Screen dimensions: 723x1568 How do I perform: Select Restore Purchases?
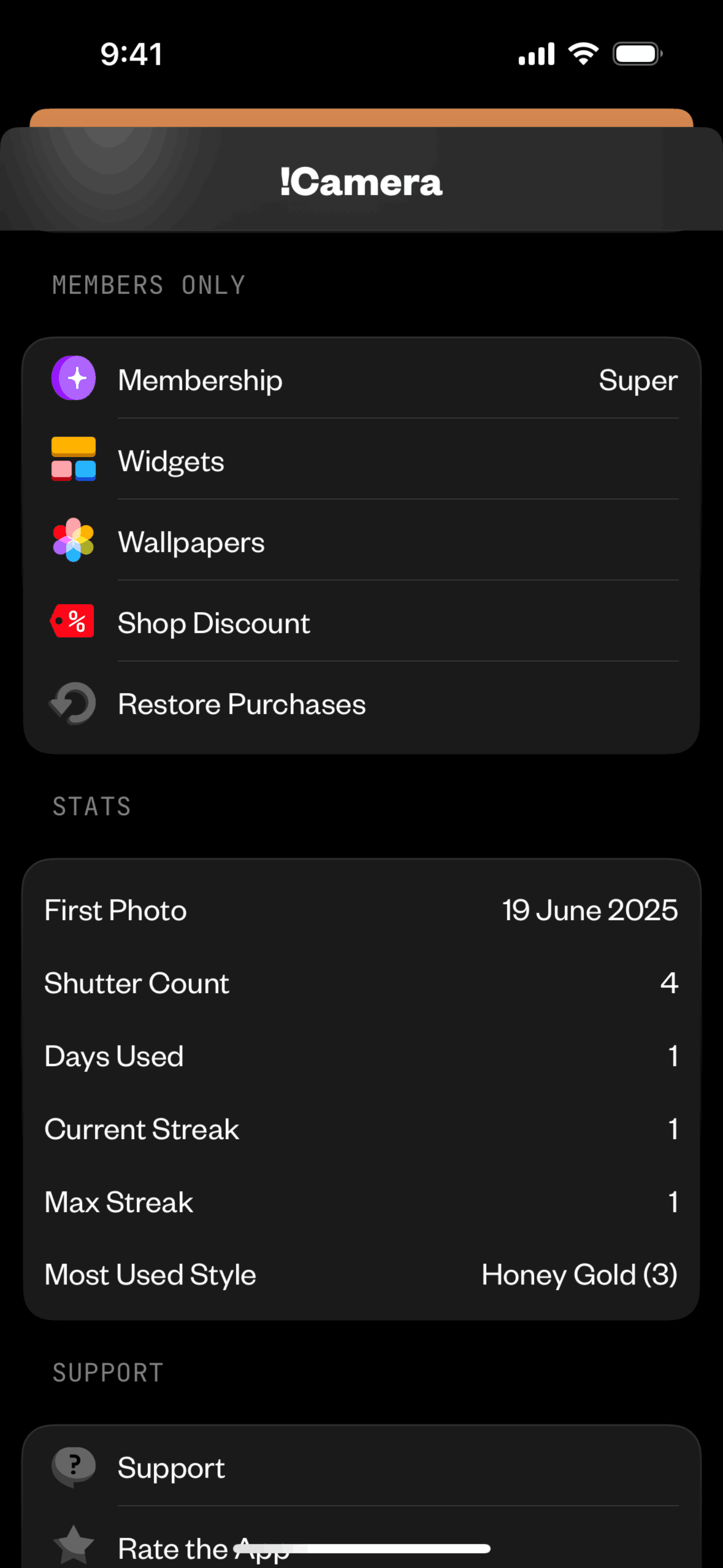(361, 704)
